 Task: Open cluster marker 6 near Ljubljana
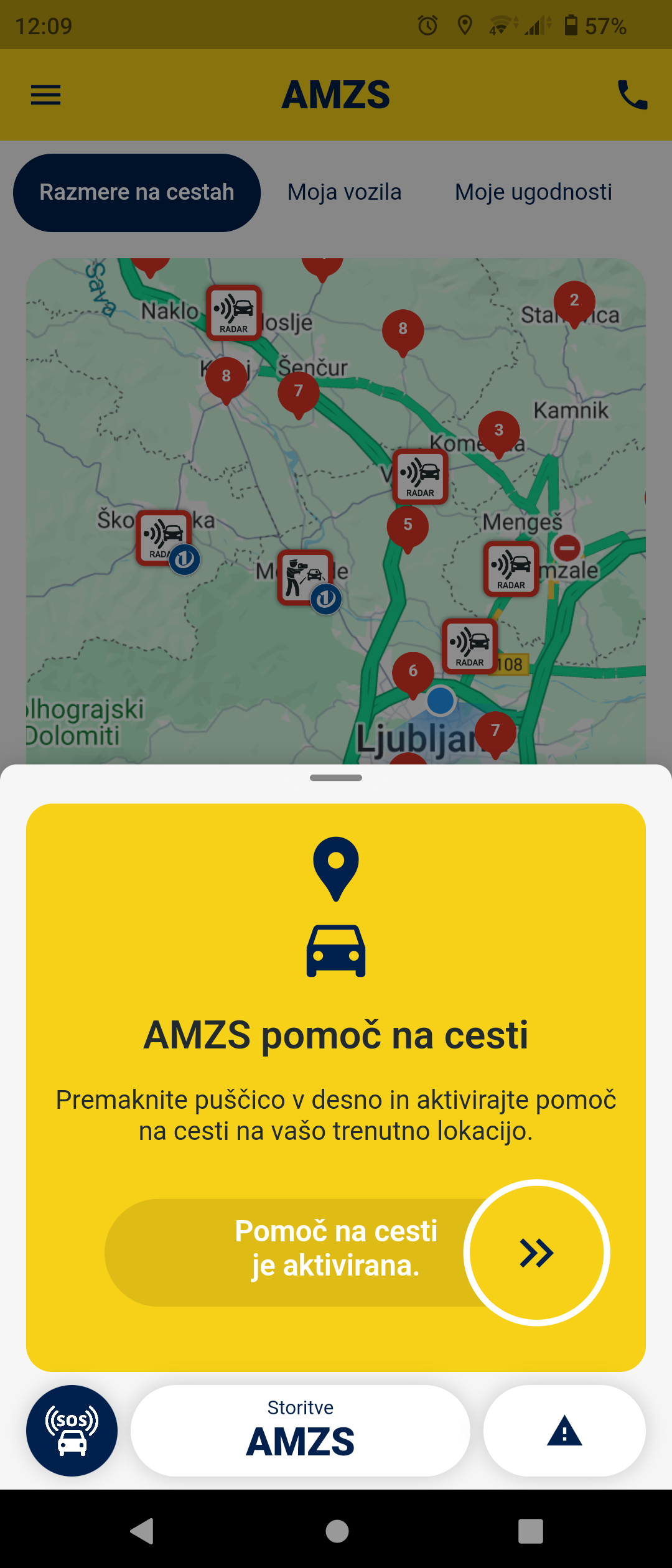[413, 673]
